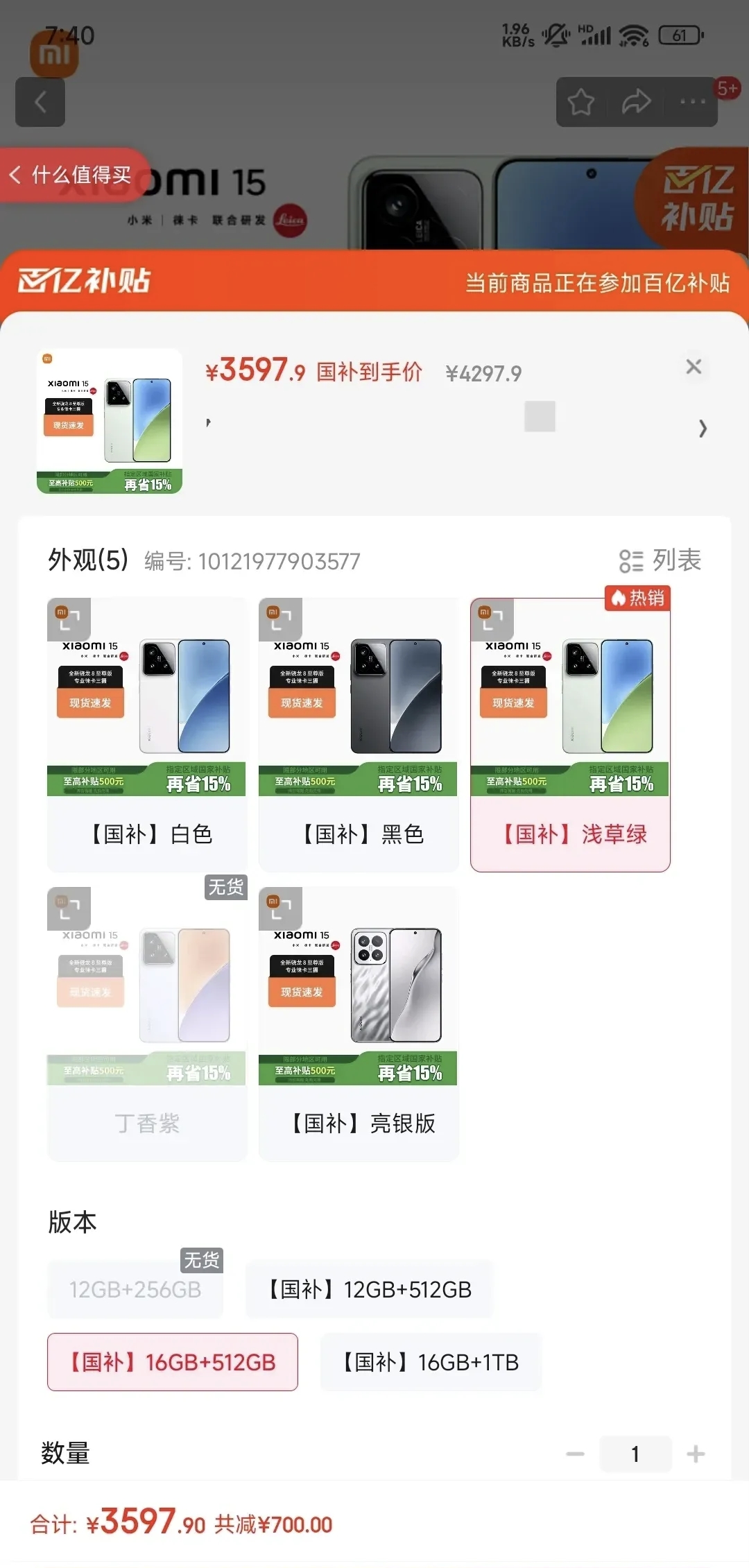Increase quantity with the plus button

696,1454
